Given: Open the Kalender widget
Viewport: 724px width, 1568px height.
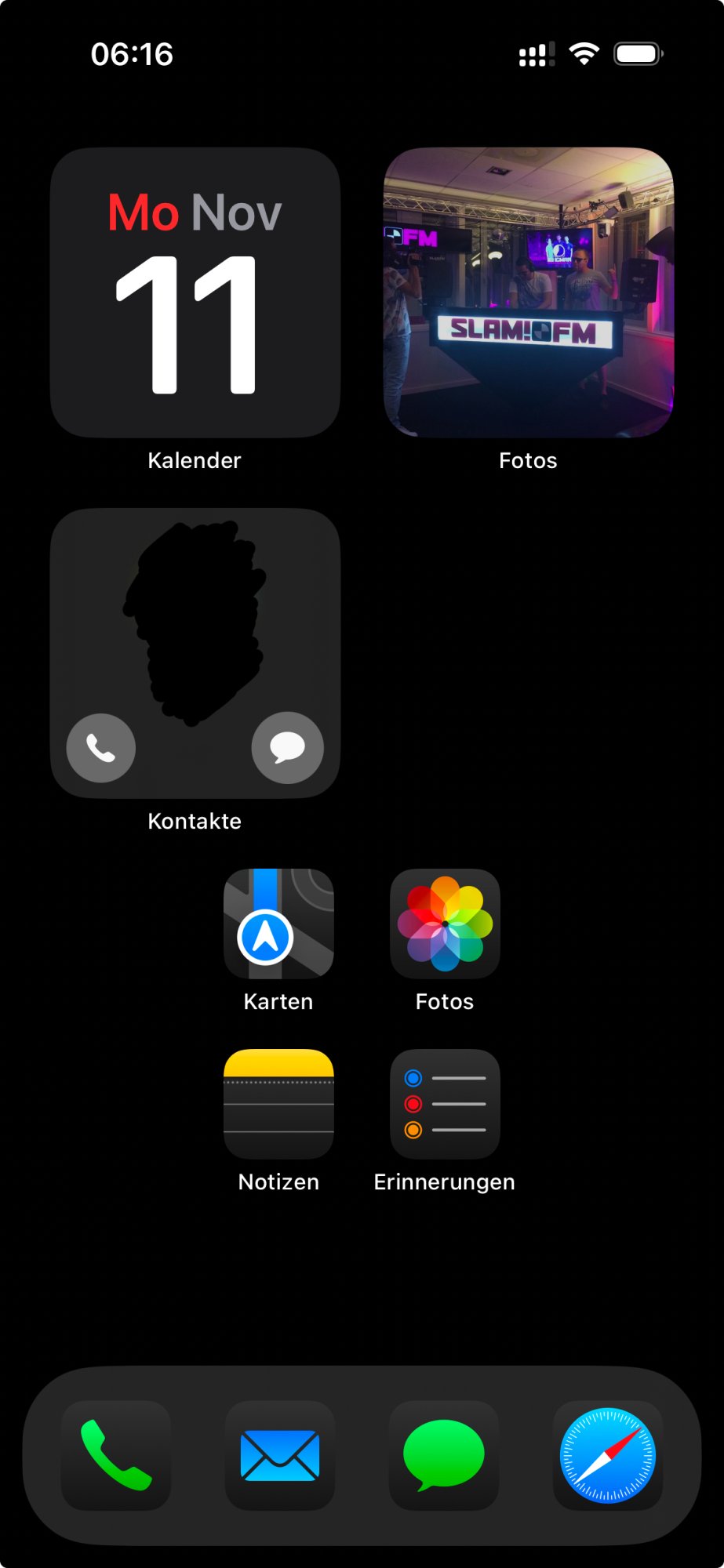Looking at the screenshot, I should click(x=195, y=292).
